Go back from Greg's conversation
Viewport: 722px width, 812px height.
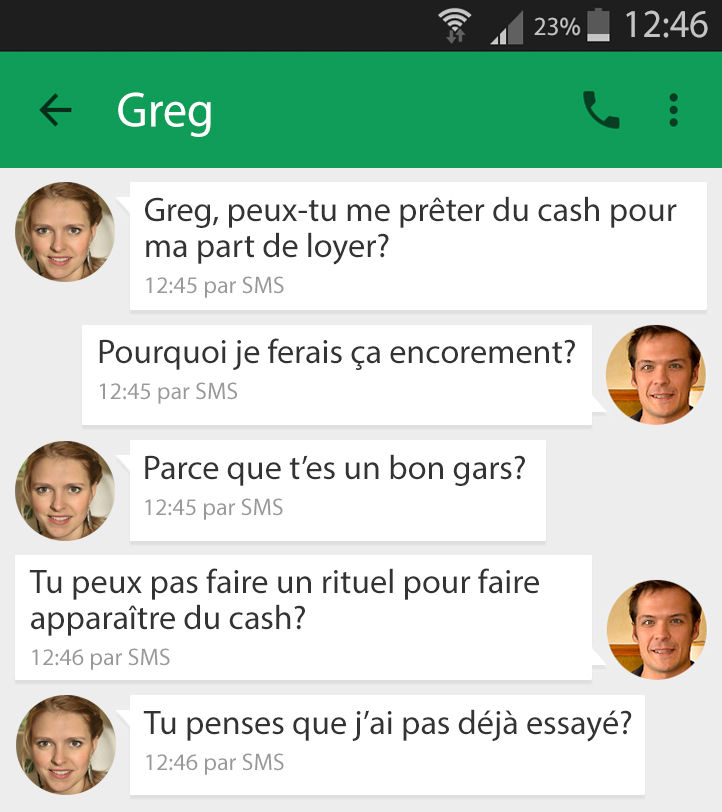(56, 110)
